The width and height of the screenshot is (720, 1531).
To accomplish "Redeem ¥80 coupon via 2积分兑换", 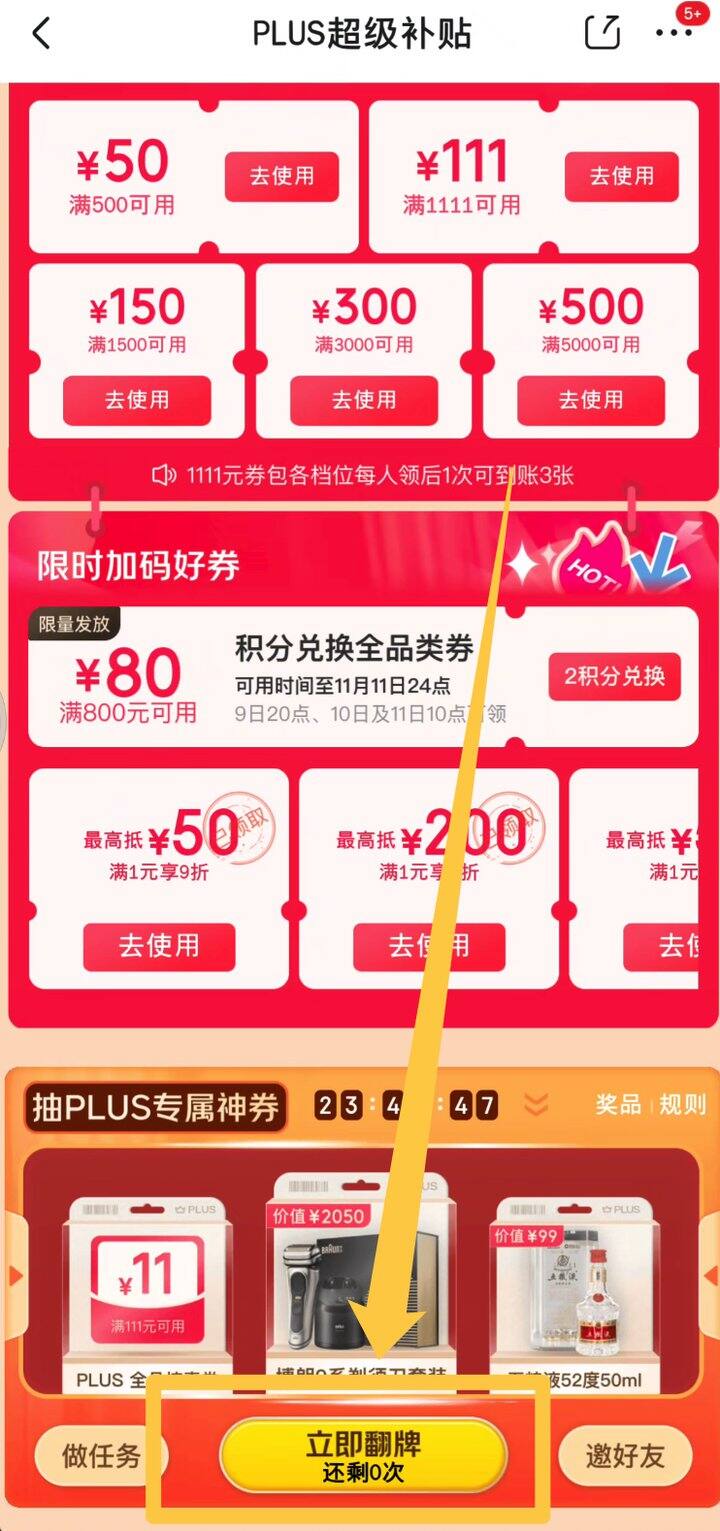I will 614,676.
